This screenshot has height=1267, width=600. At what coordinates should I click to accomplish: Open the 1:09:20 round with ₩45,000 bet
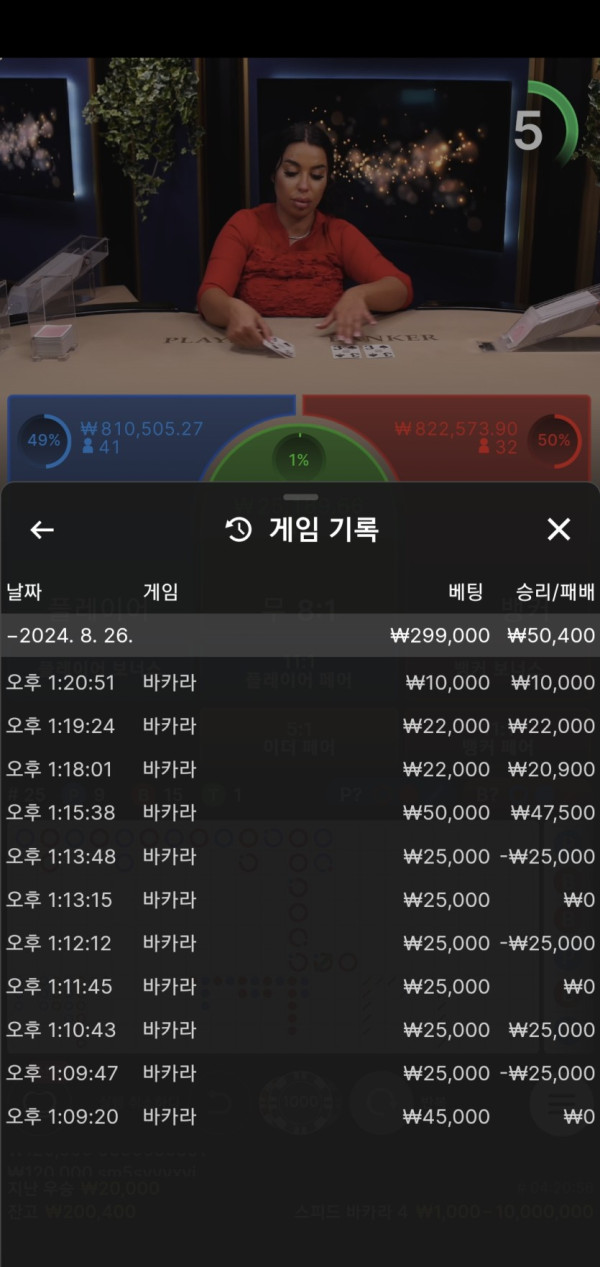300,1117
